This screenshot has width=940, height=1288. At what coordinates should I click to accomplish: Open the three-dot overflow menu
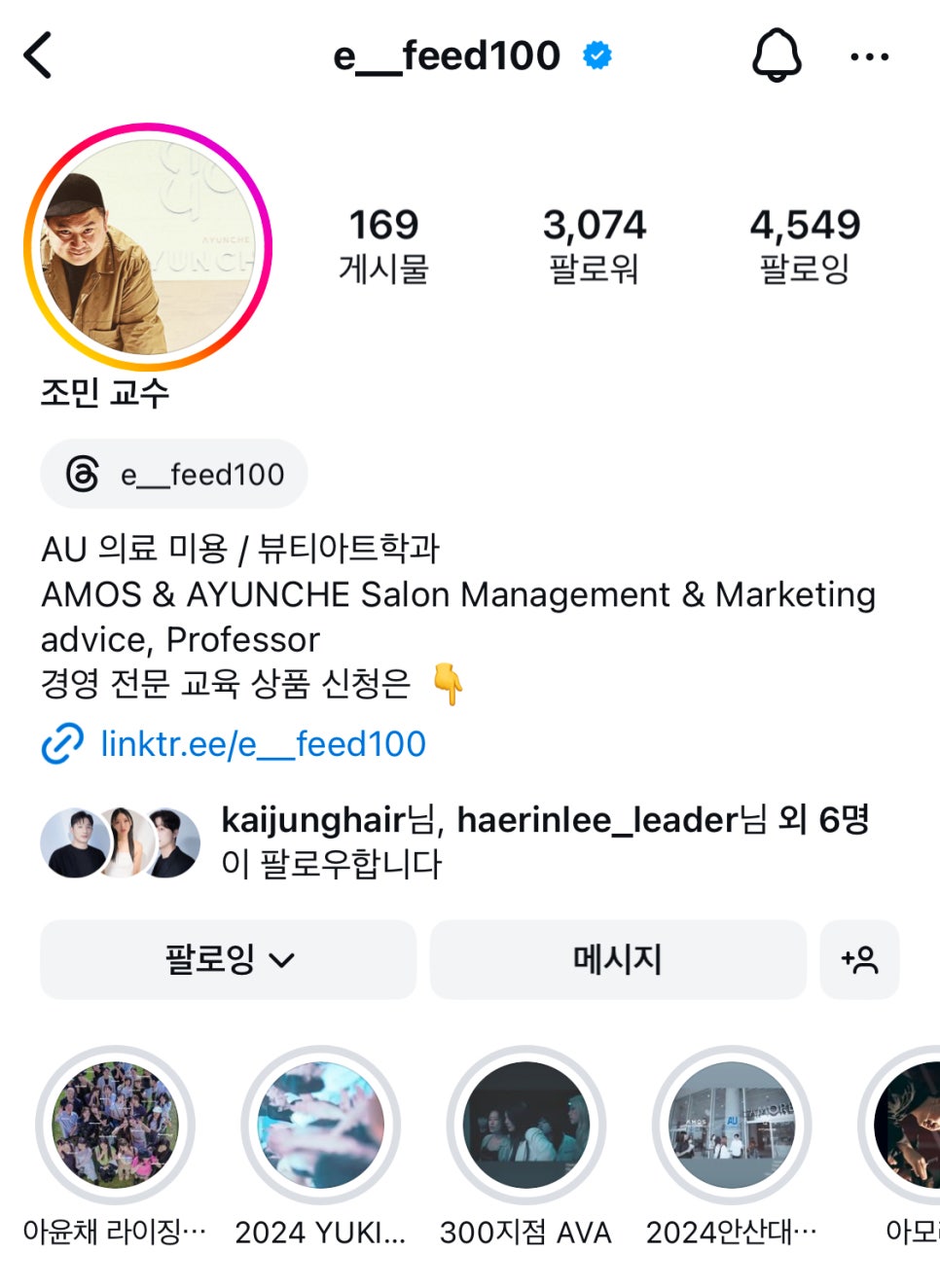869,56
